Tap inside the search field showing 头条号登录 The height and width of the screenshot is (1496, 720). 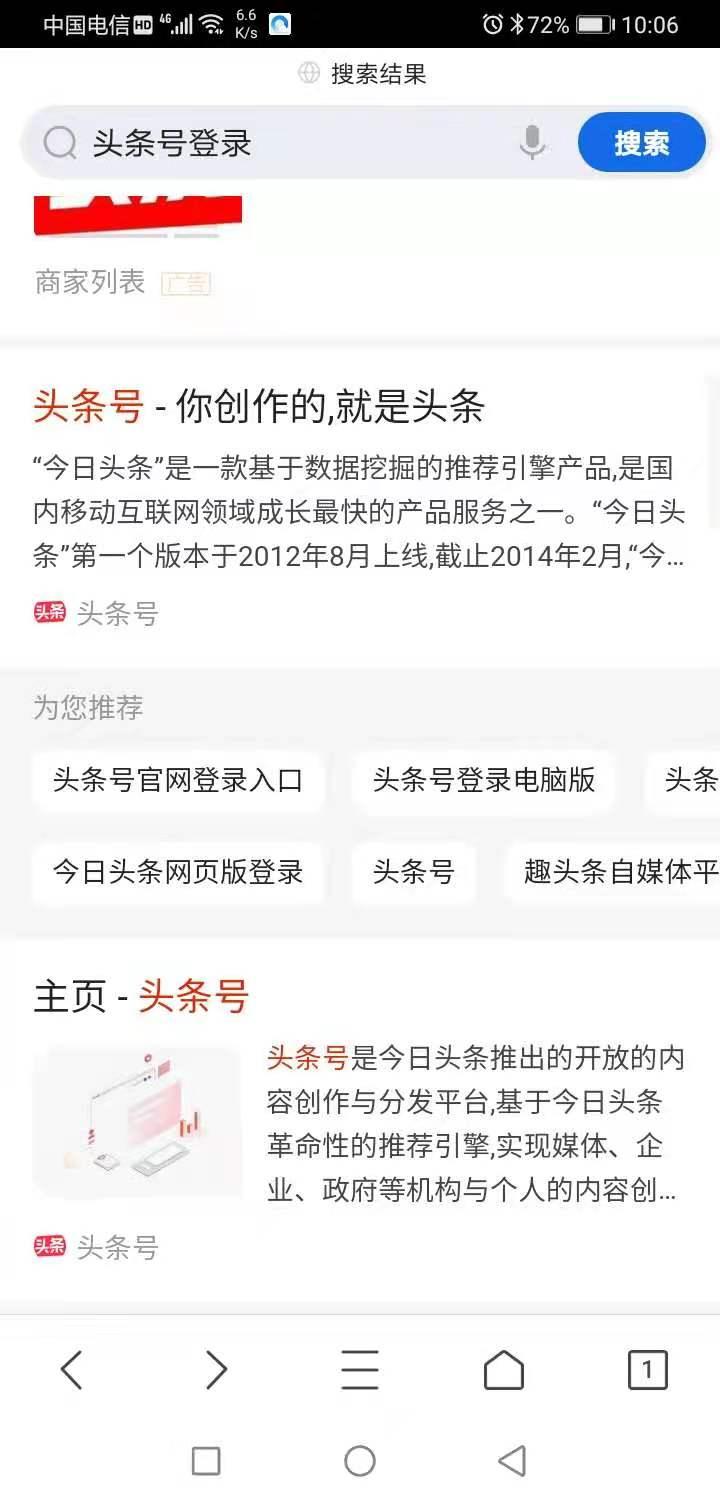point(250,142)
